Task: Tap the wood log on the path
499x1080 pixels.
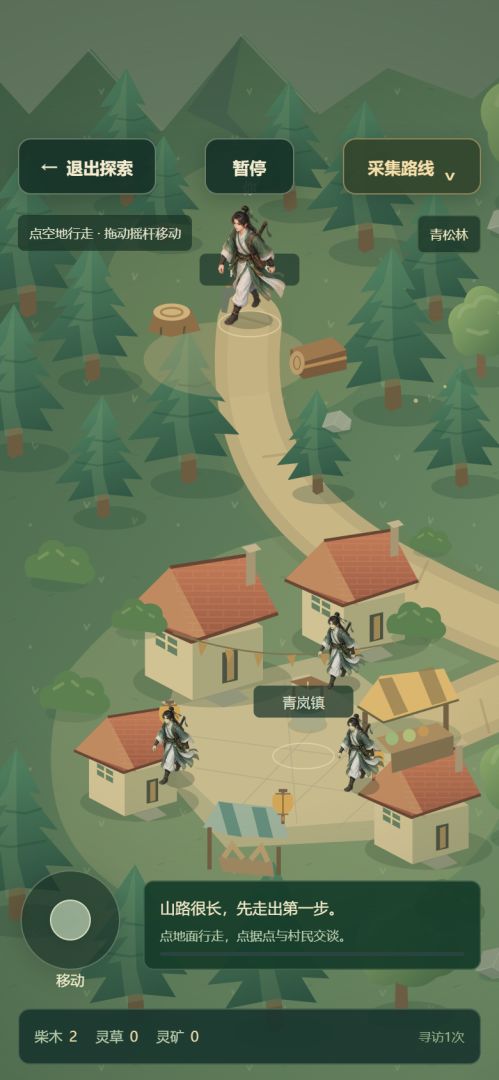Action: (318, 357)
